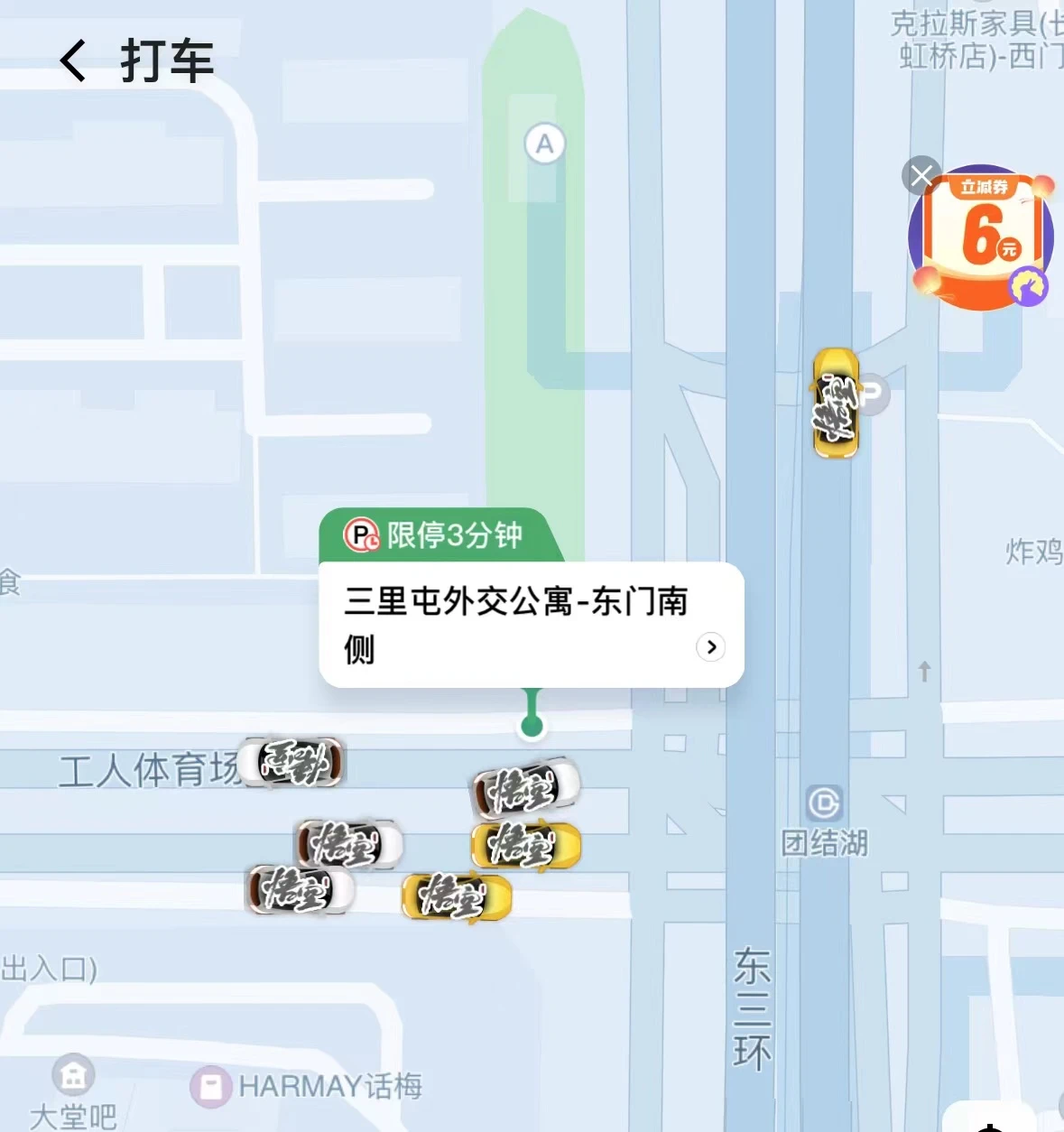The width and height of the screenshot is (1064, 1132).
Task: Open pickup point 三里屯外交公寓-东门南侧 details
Action: (710, 647)
